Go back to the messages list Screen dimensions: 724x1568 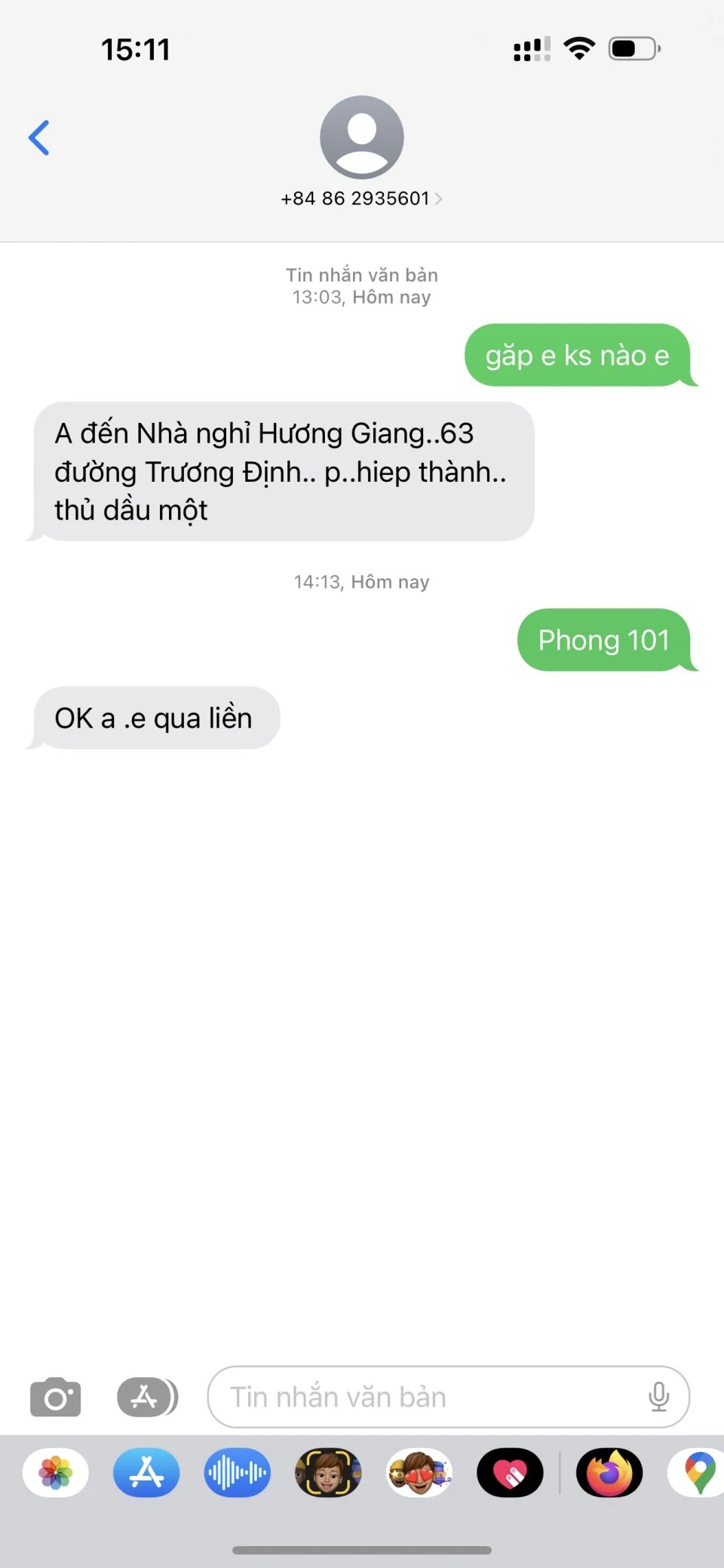click(x=39, y=138)
